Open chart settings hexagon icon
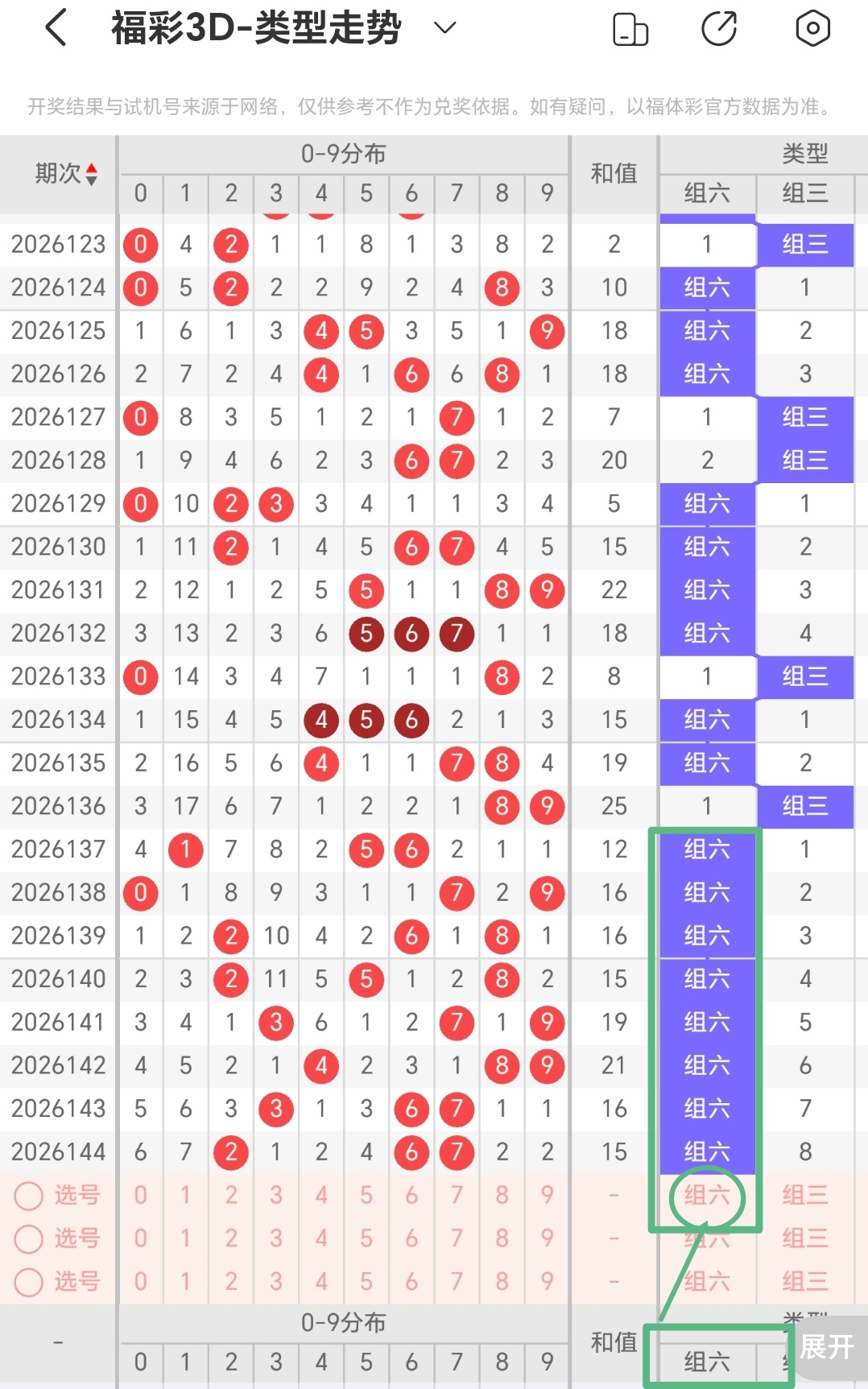The image size is (868, 1389). [812, 28]
